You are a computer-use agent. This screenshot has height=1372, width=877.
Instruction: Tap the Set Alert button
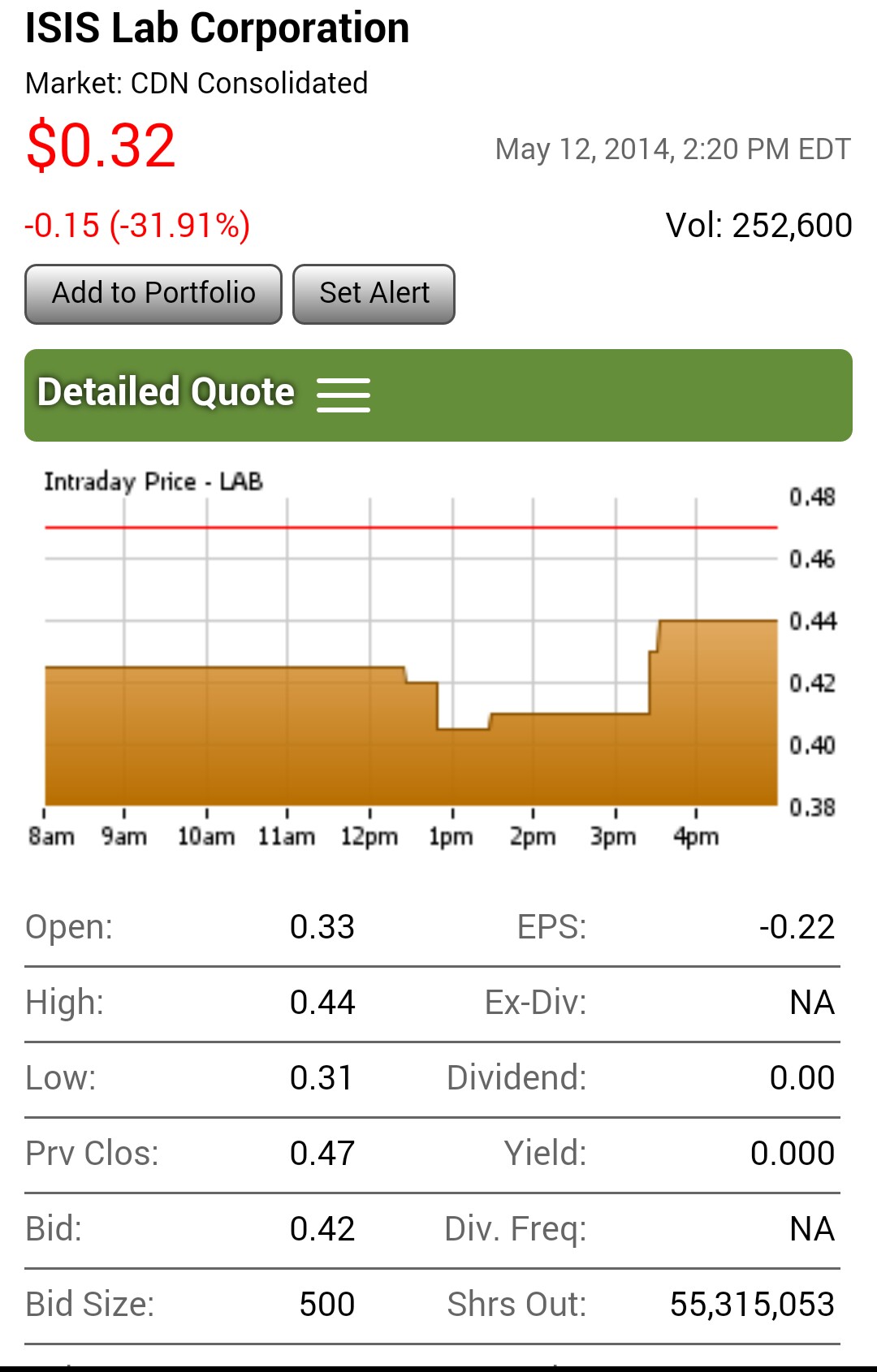[x=374, y=294]
